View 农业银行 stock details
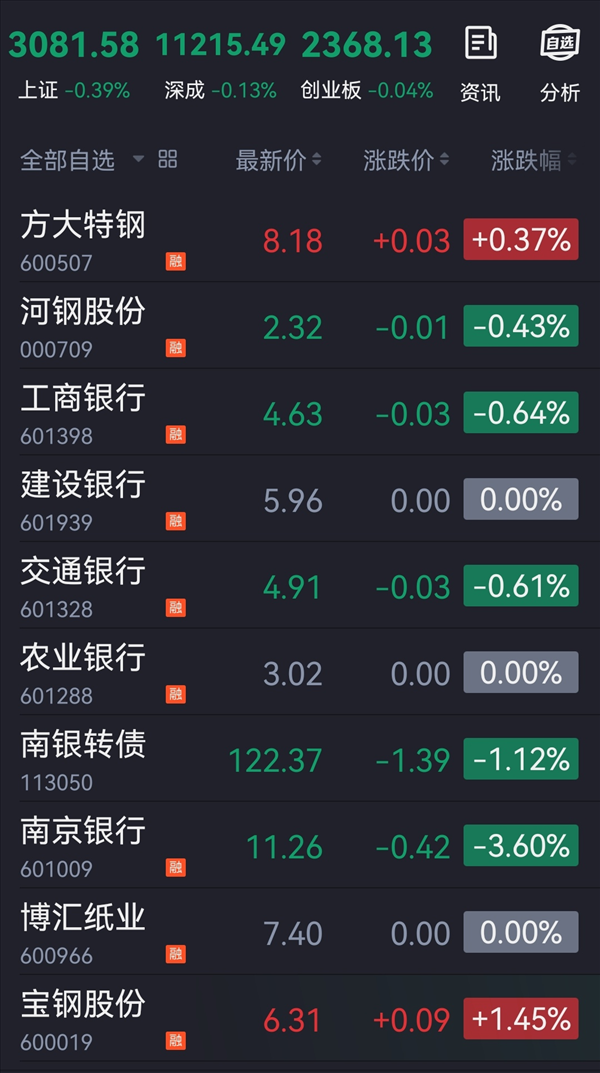 pyautogui.click(x=300, y=672)
